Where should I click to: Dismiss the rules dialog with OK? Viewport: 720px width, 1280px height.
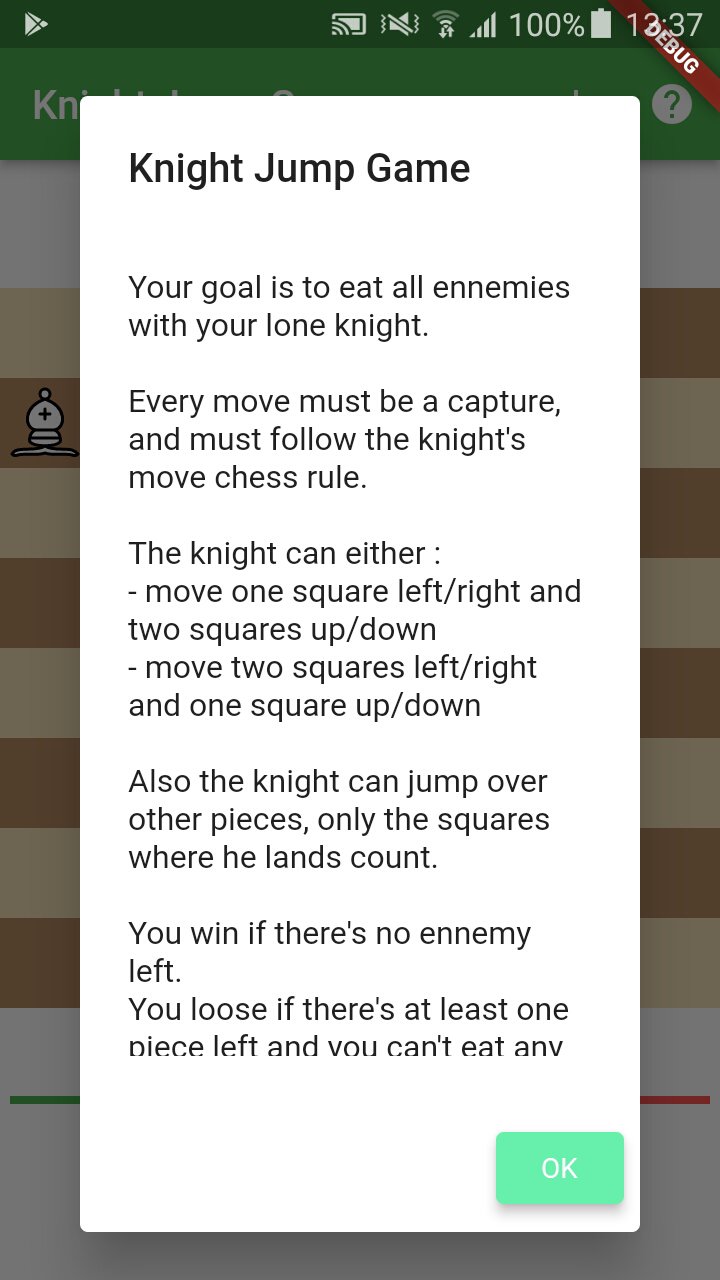(x=560, y=1168)
